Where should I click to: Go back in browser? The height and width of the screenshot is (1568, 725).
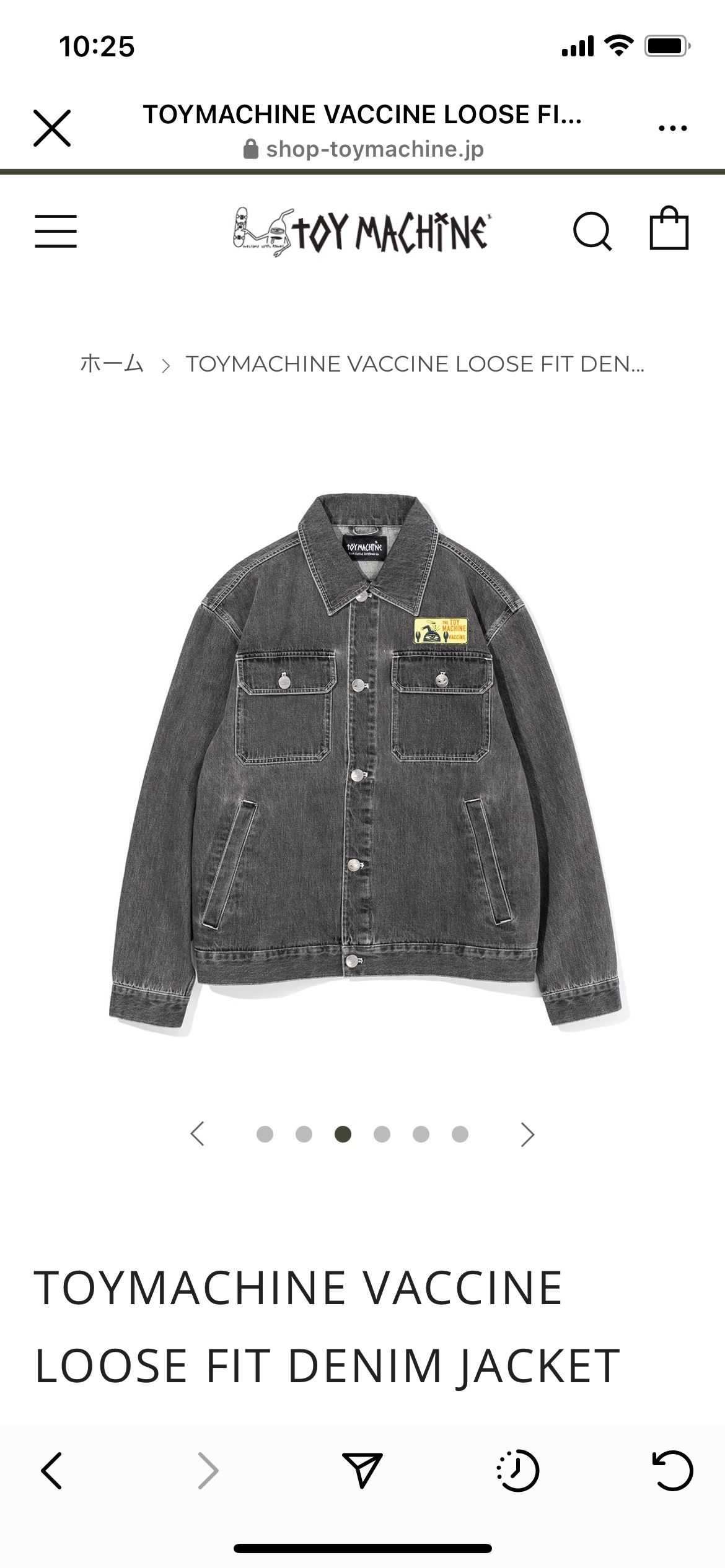[x=52, y=1470]
